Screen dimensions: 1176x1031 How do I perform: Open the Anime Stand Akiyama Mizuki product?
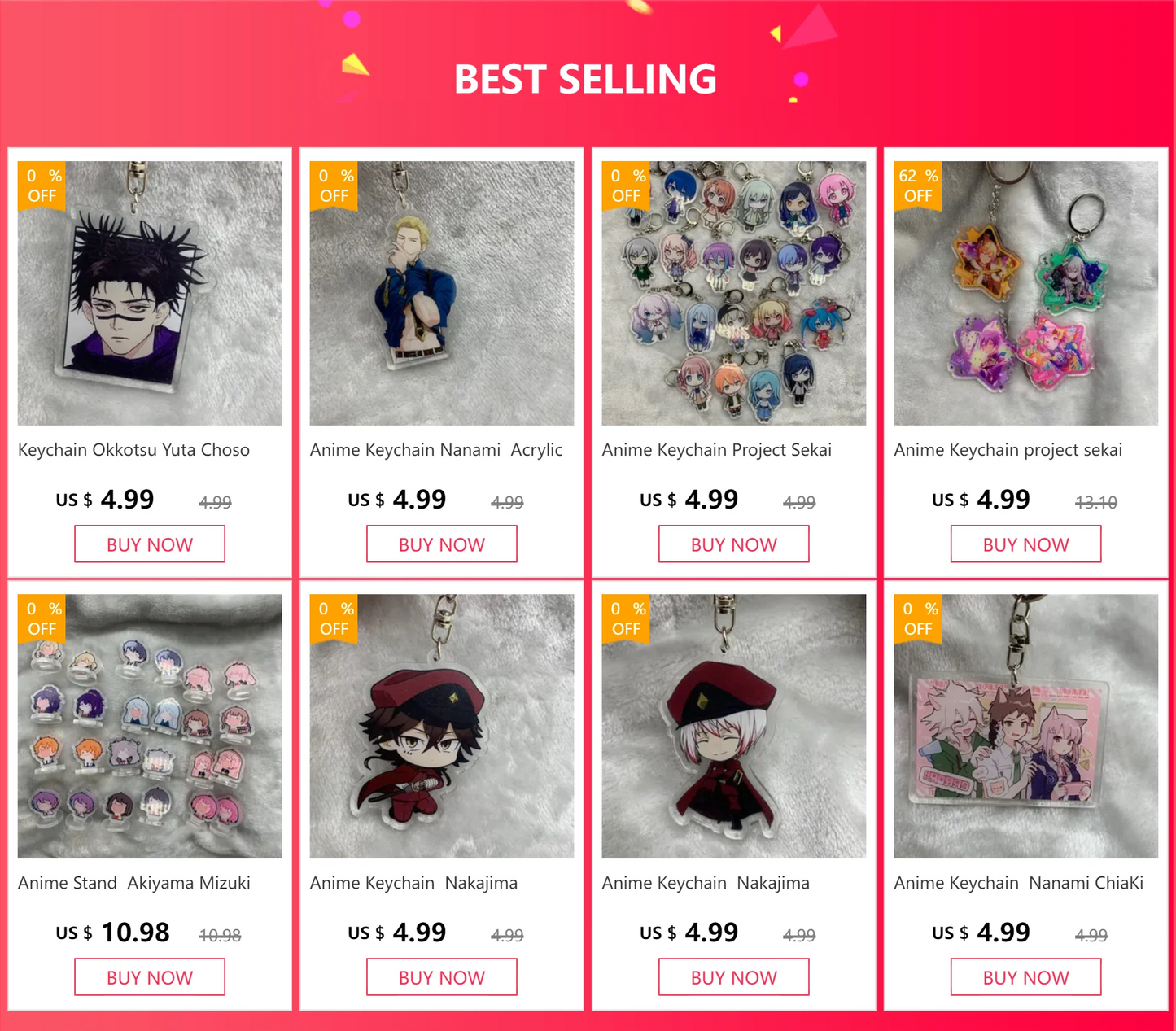click(x=150, y=726)
